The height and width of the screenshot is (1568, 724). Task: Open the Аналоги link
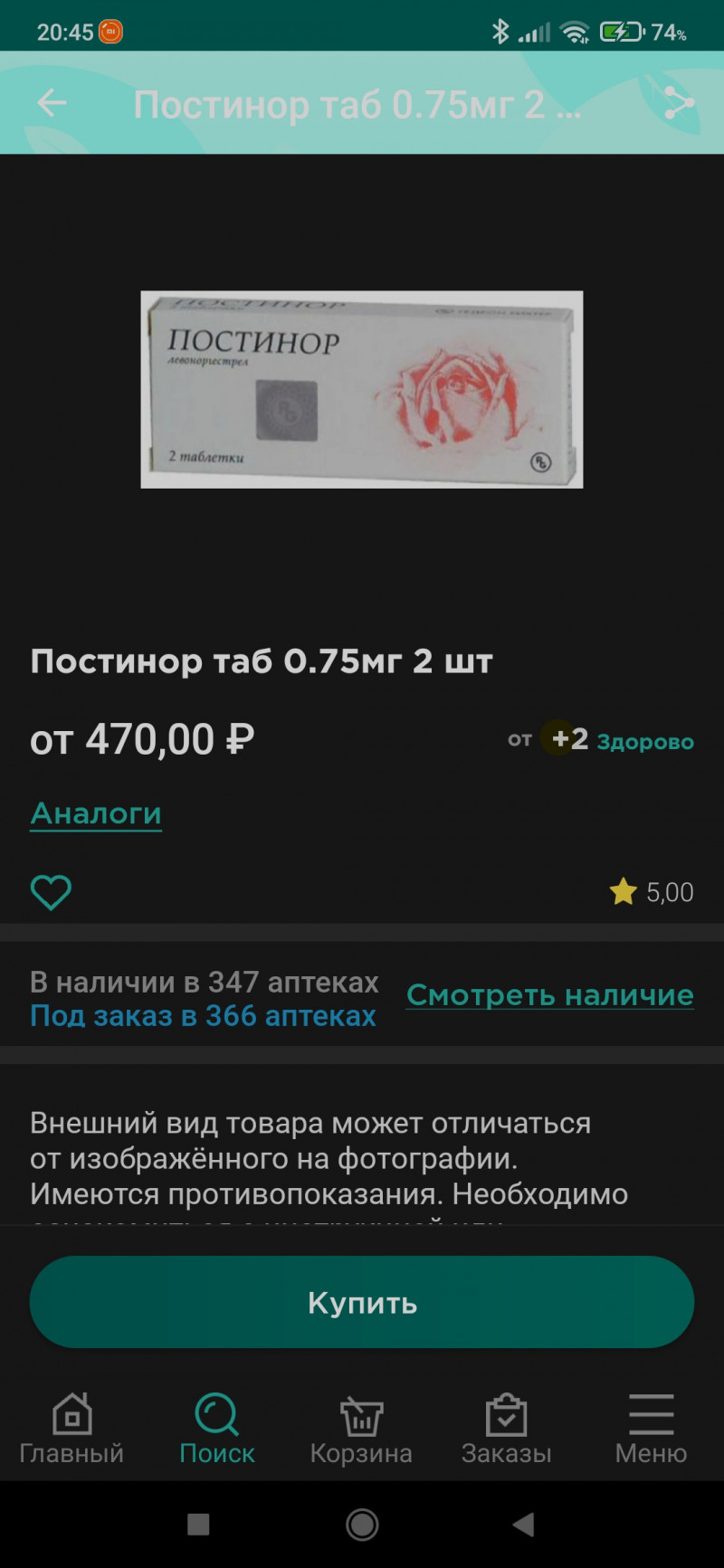click(x=96, y=813)
